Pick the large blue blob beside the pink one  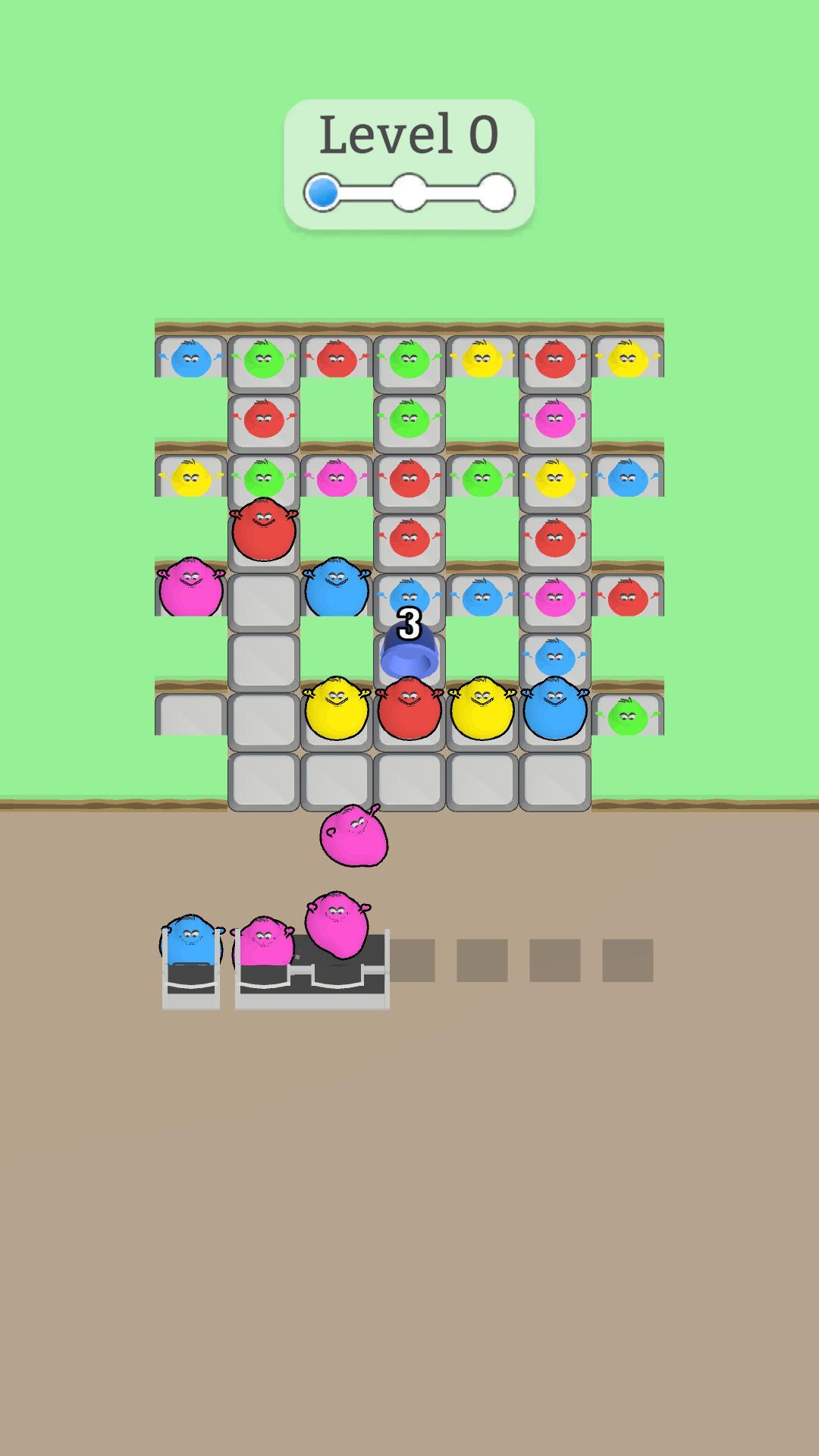(336, 588)
